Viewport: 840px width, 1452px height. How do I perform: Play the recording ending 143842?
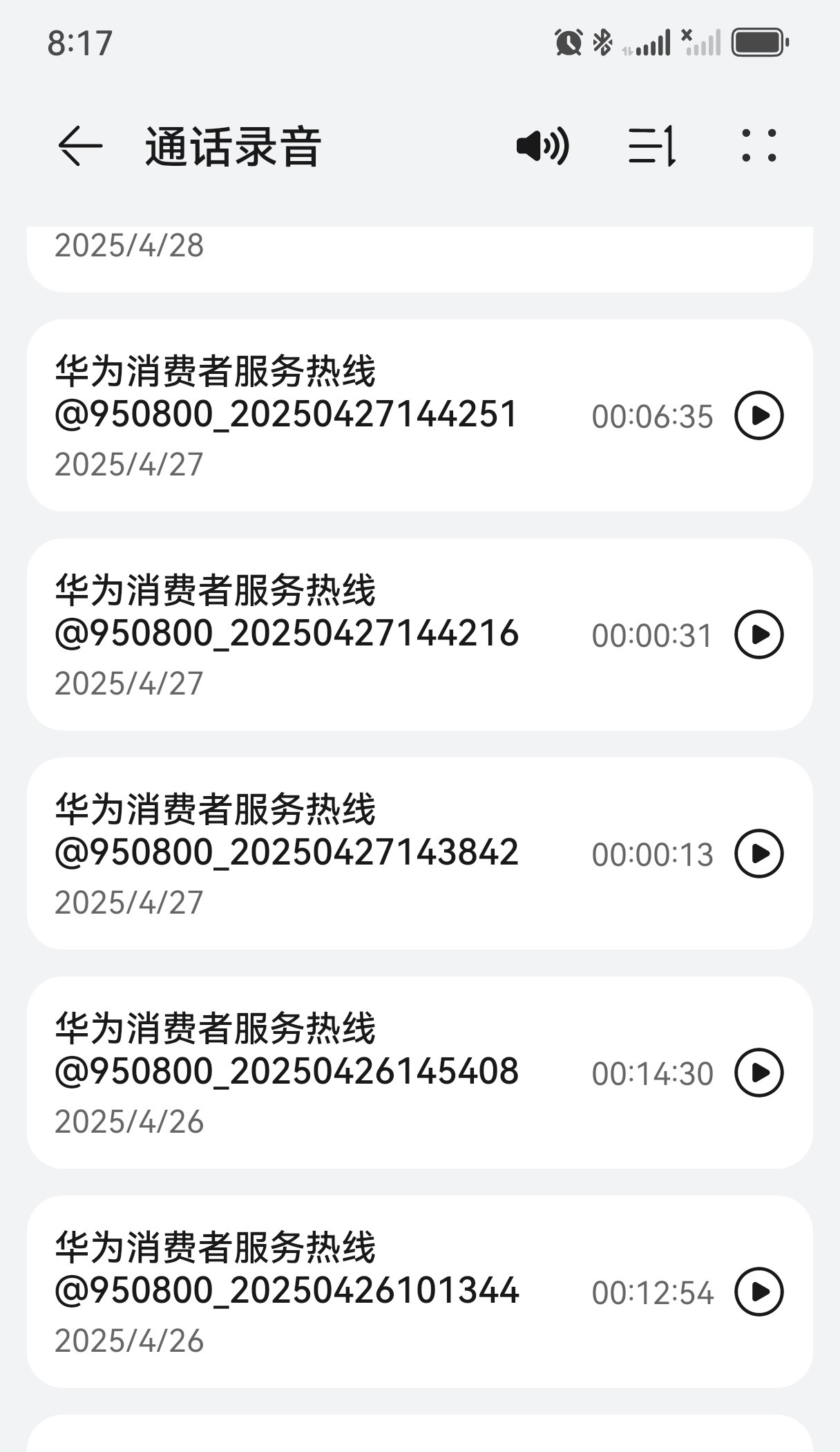758,854
